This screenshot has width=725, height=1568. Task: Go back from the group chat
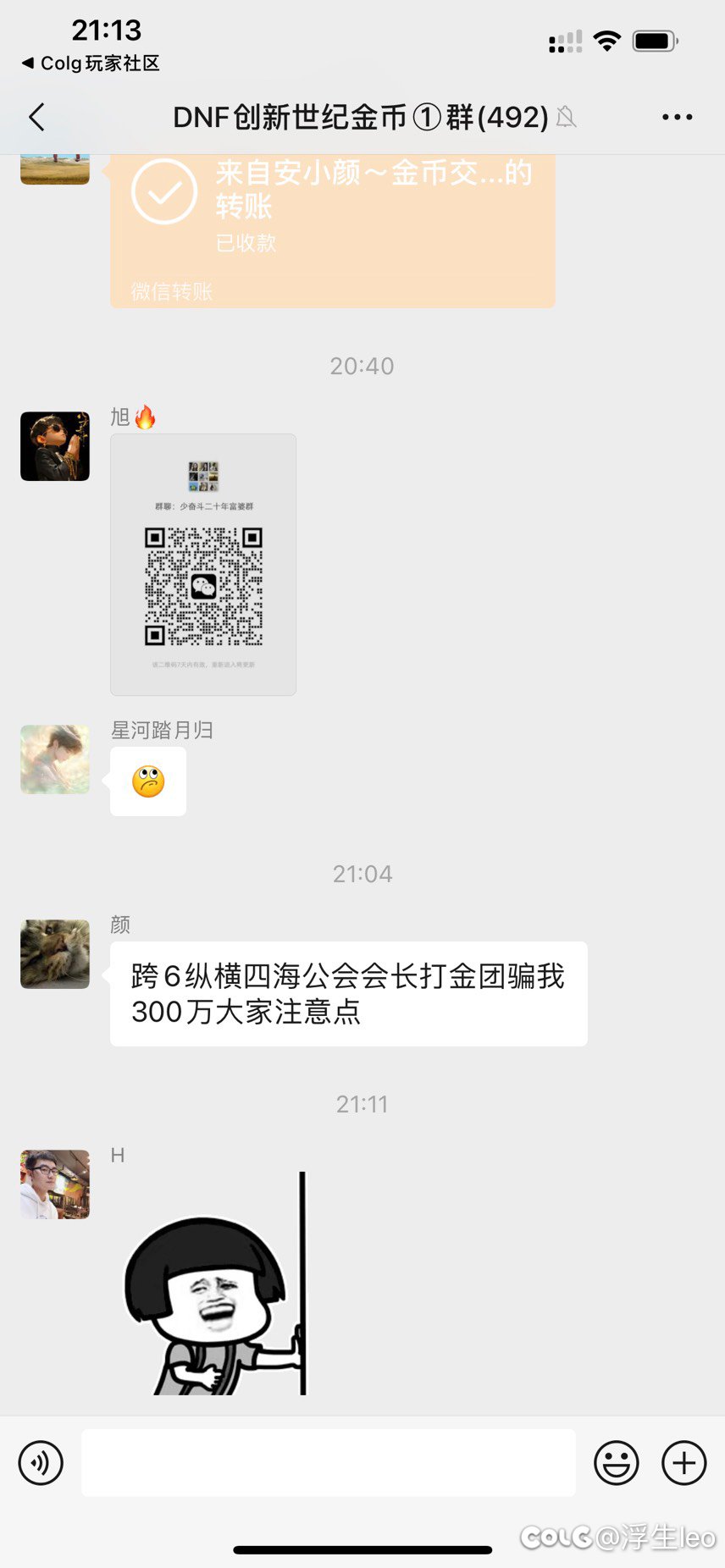point(36,117)
